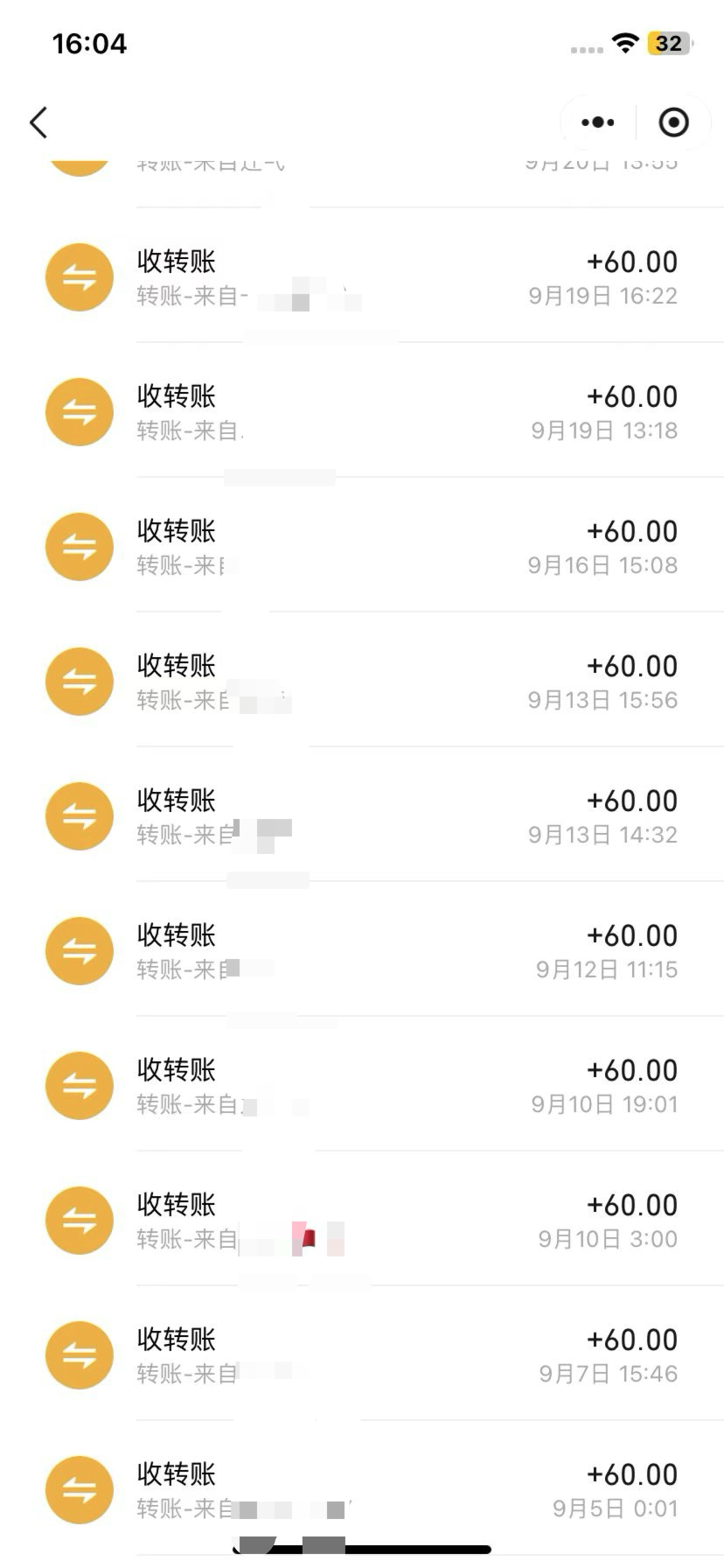This screenshot has width=724, height=1568.
Task: Tap the +60.00 amount of the 9月10日 3:00 transfer
Action: click(632, 1204)
